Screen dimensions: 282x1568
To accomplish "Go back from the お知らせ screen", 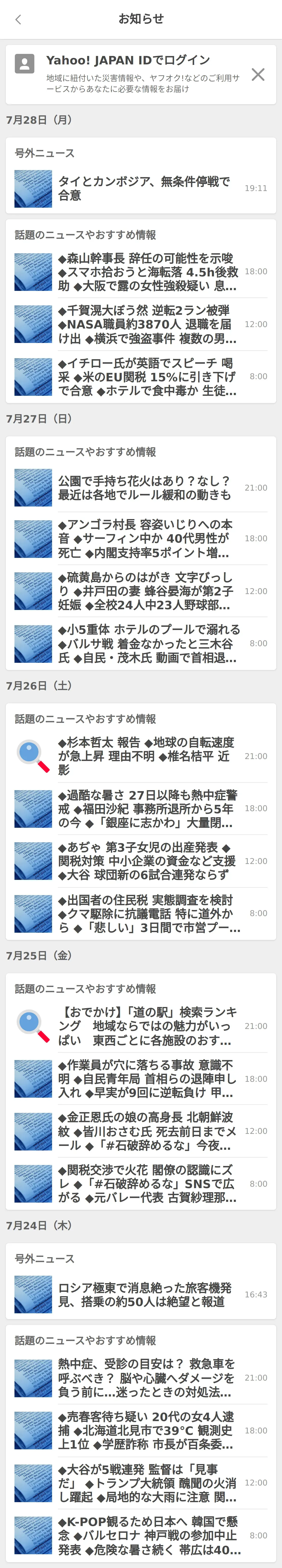I will [x=18, y=20].
